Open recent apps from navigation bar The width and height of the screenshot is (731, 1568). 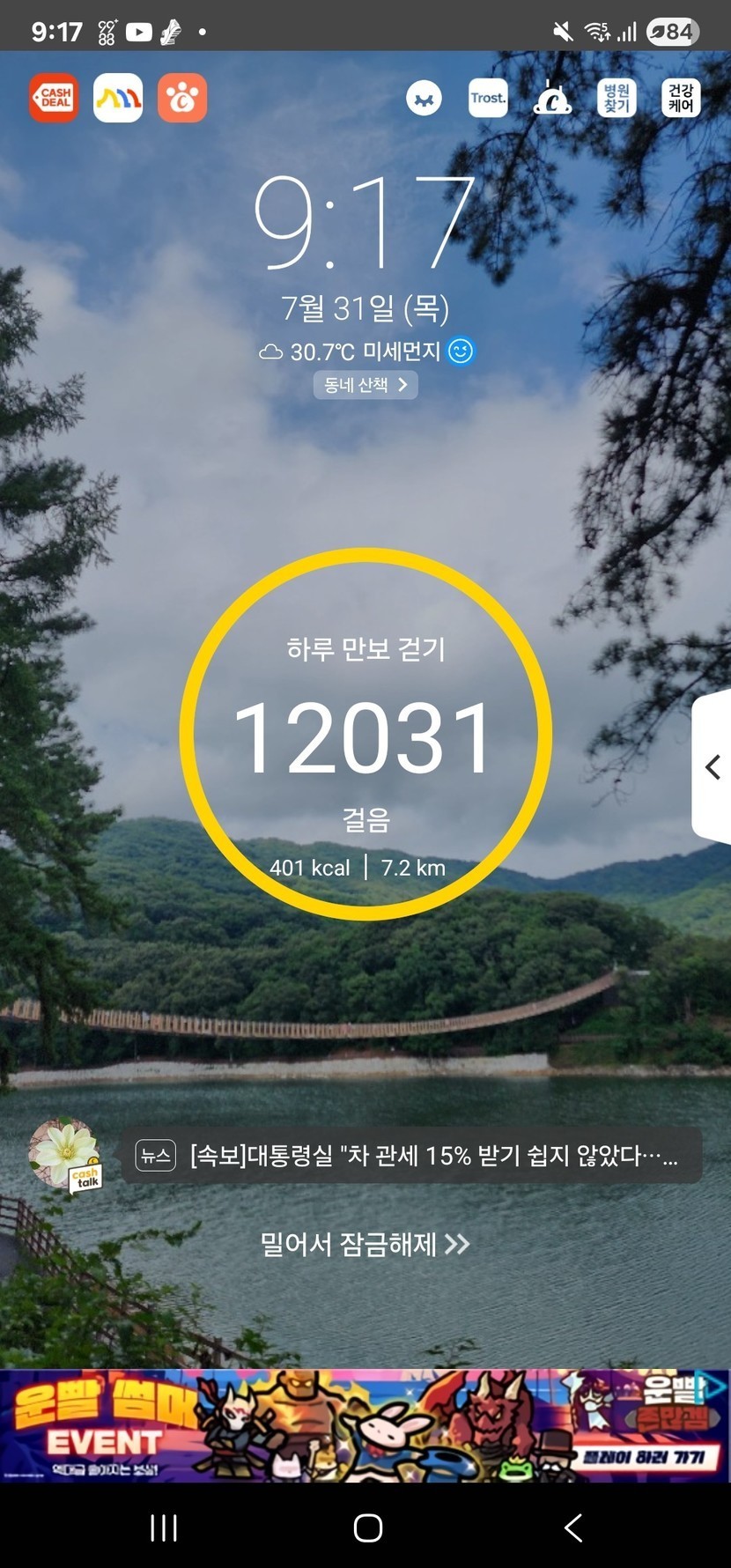coord(164,1527)
